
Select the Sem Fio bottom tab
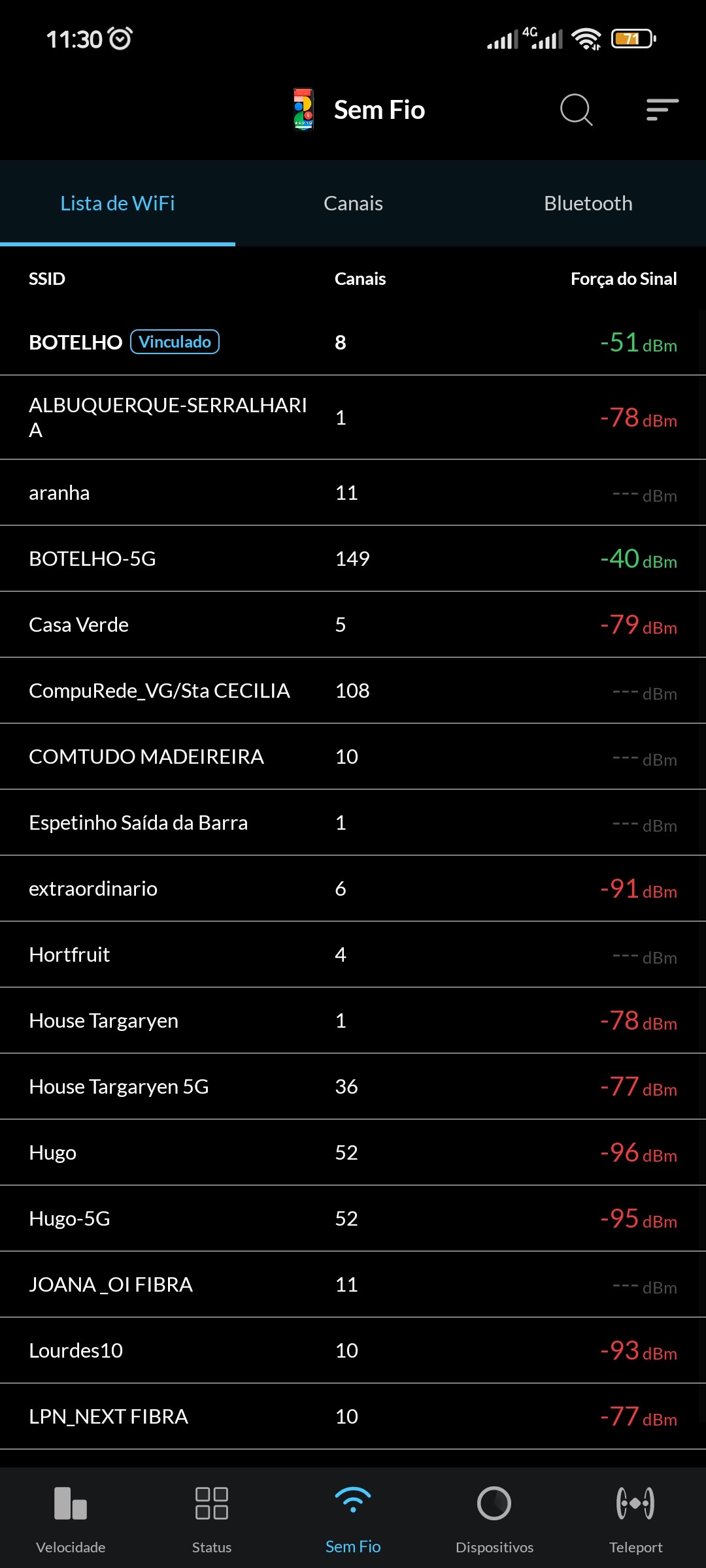(353, 1517)
